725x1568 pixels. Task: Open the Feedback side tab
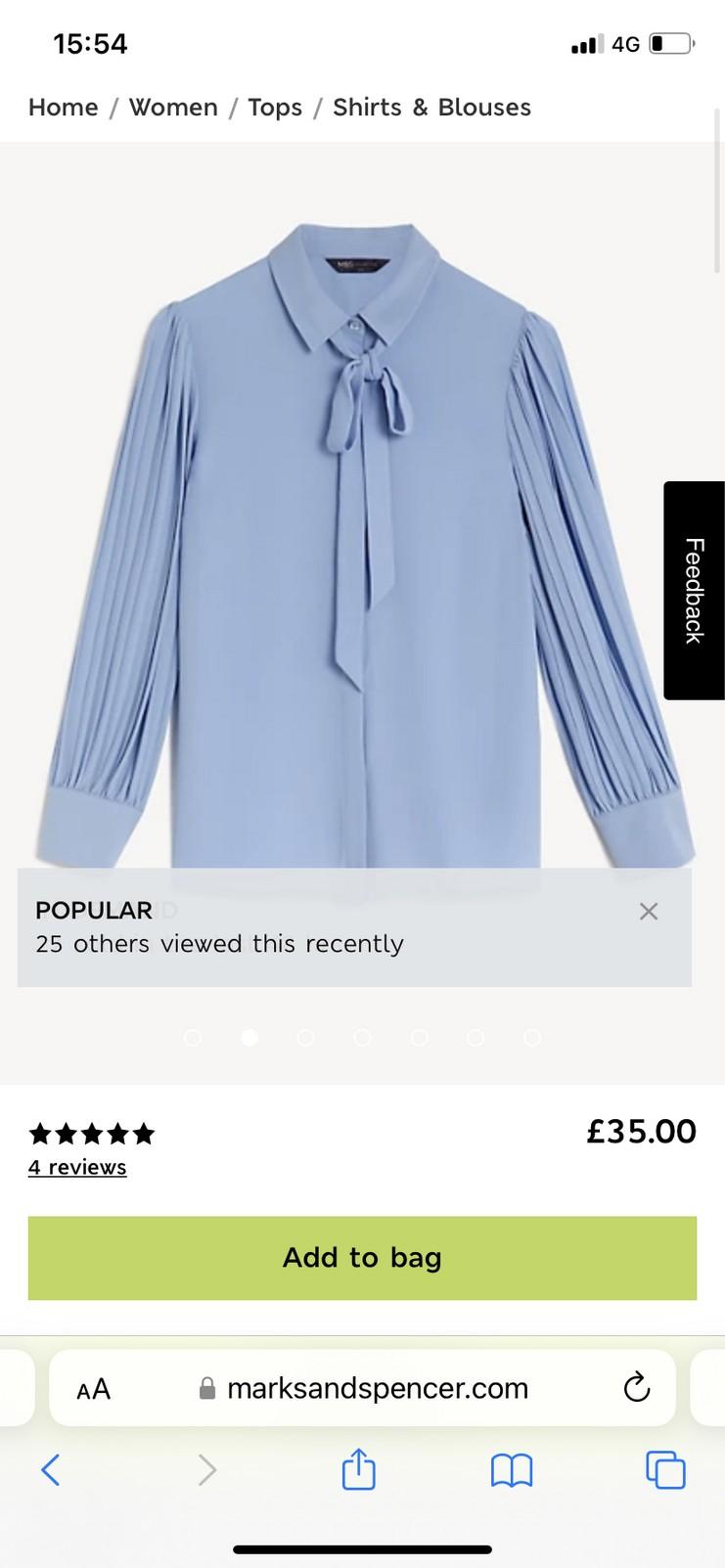[694, 590]
